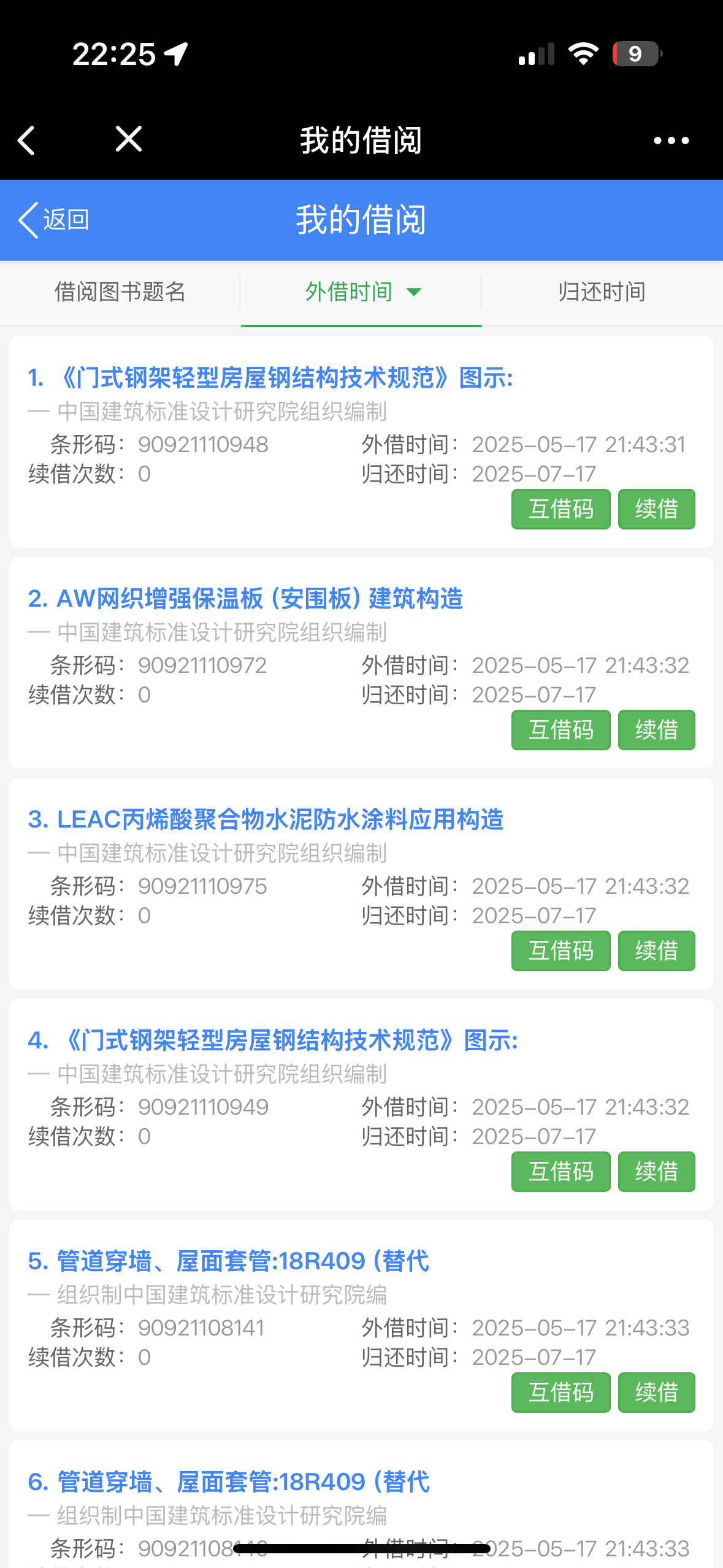Tap 返回 to return to previous page
723x1568 pixels.
click(x=55, y=220)
